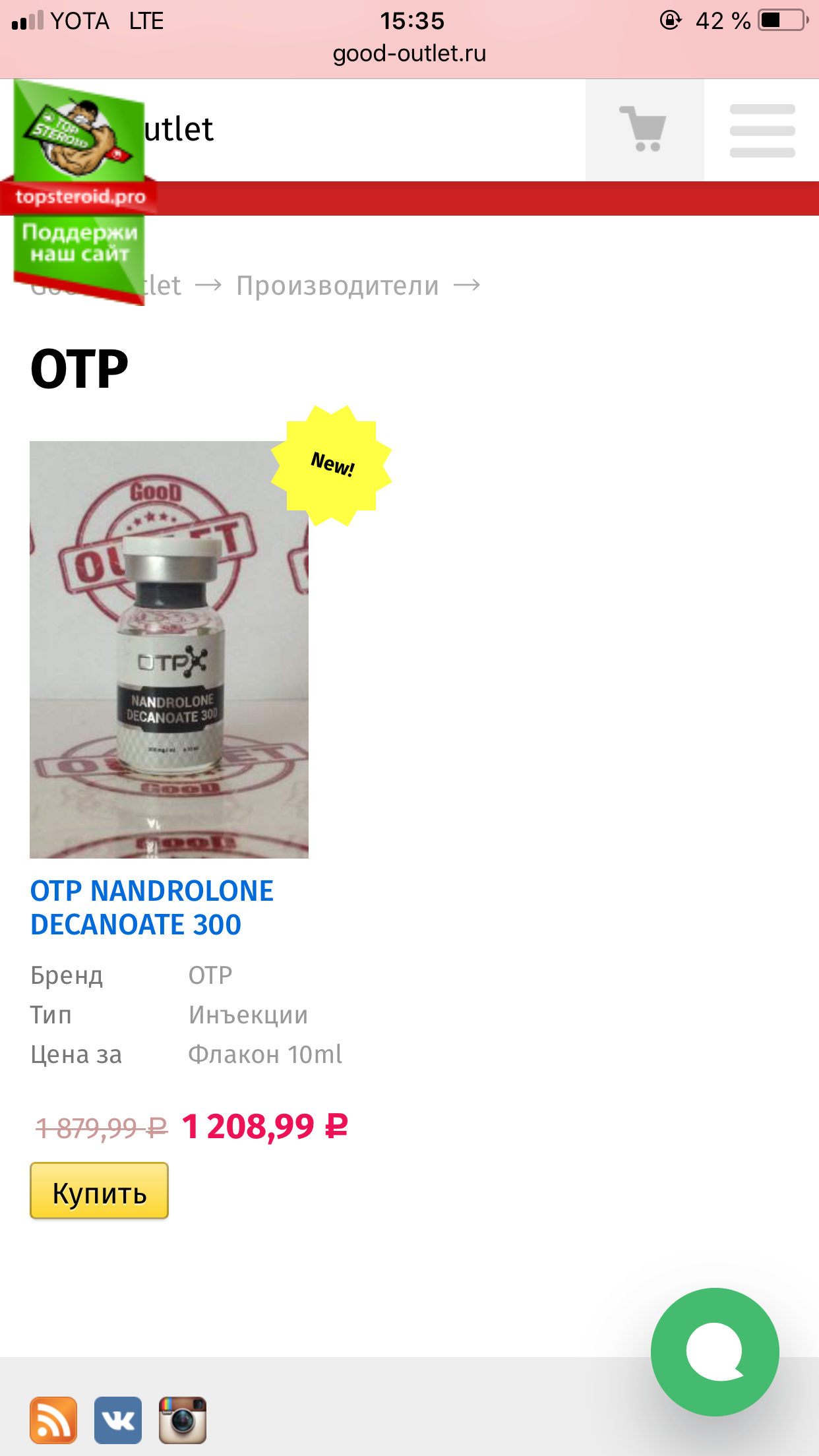The width and height of the screenshot is (819, 1456).
Task: Open the green chat bubble
Action: click(x=715, y=1352)
